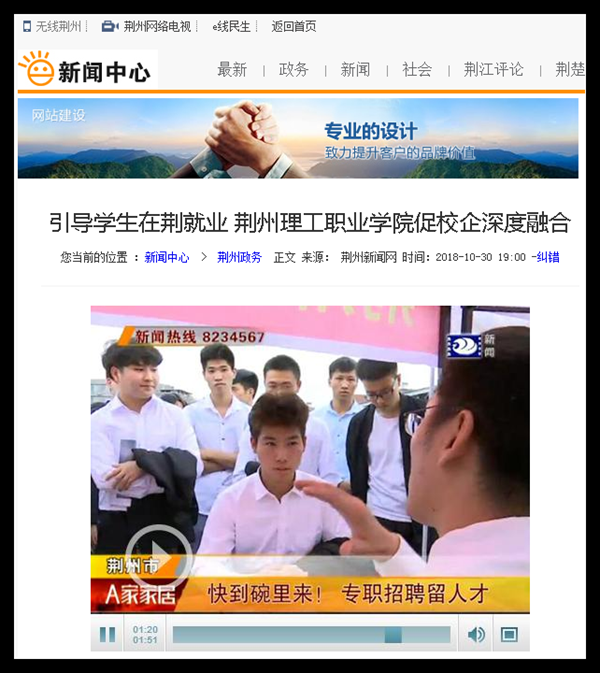Viewport: 600px width, 673px height.
Task: Switch to the 新闻 tab
Action: 355,70
